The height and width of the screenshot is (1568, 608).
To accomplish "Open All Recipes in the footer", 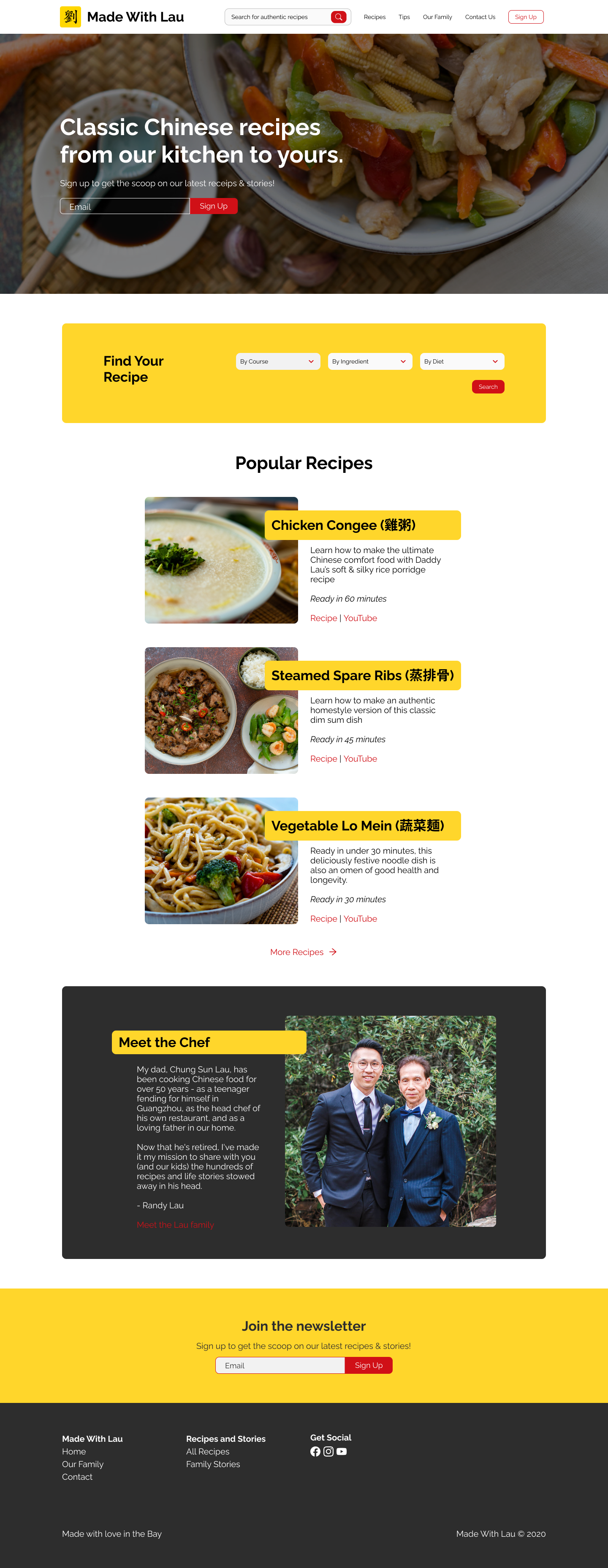I will (208, 1452).
